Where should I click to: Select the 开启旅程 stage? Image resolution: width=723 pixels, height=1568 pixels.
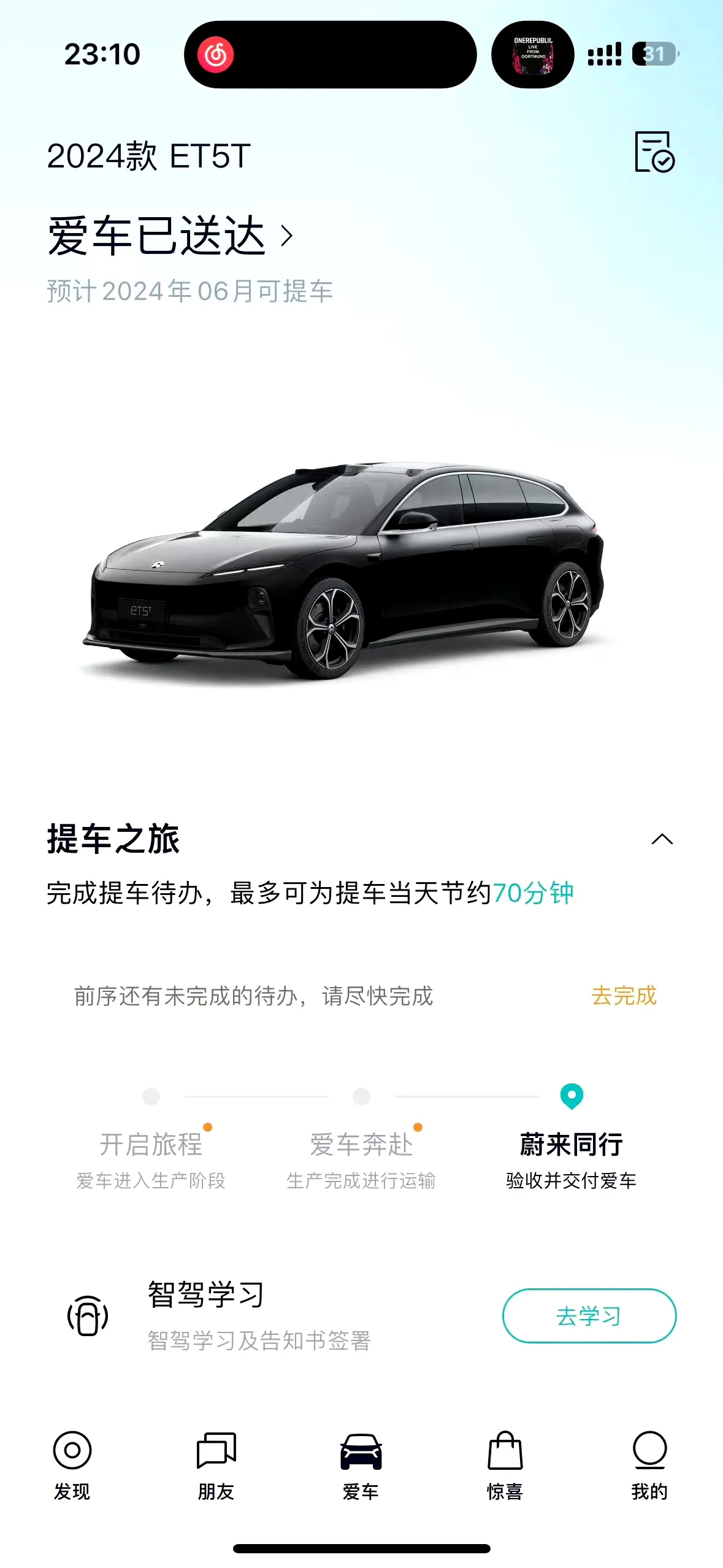[151, 1145]
